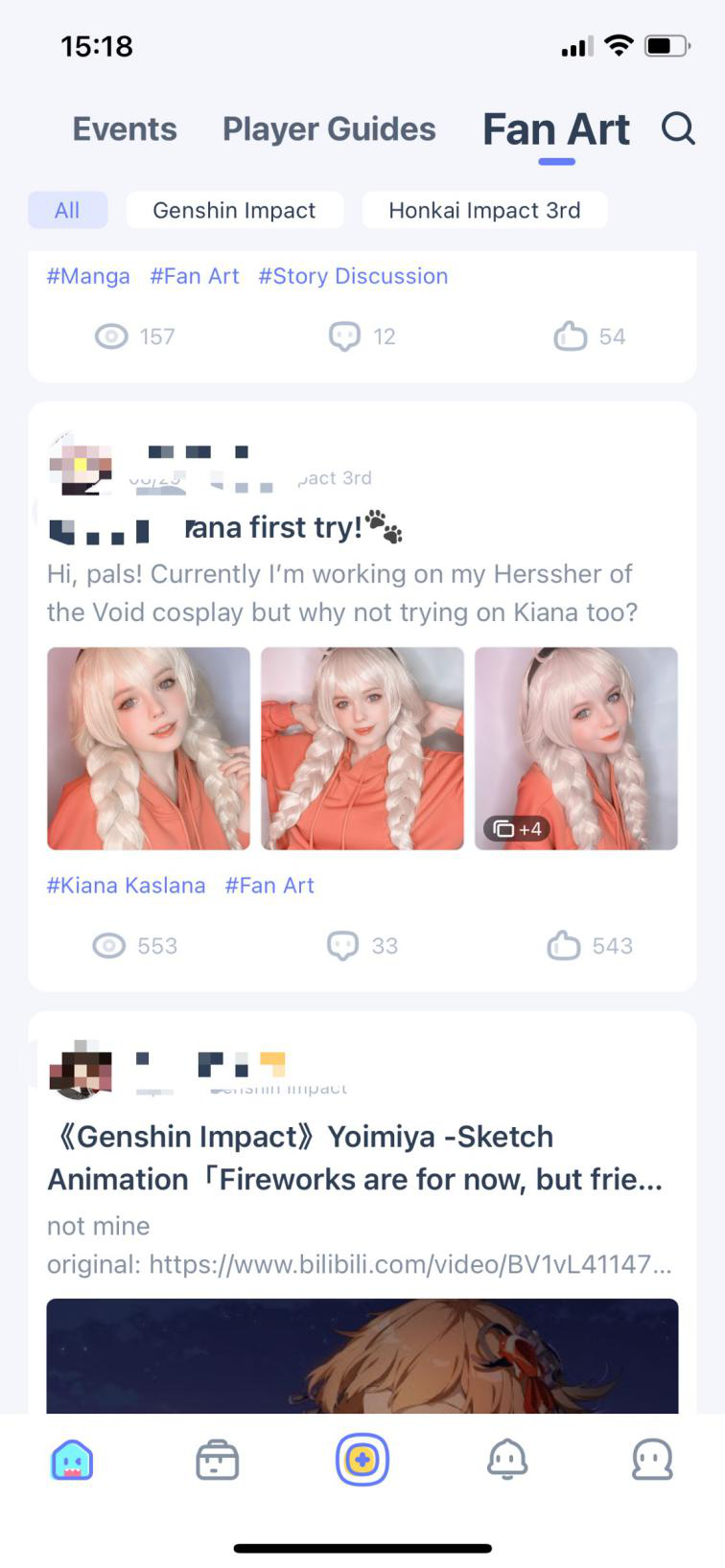The height and width of the screenshot is (1568, 725).
Task: Select the All filter chip
Action: coord(67,210)
